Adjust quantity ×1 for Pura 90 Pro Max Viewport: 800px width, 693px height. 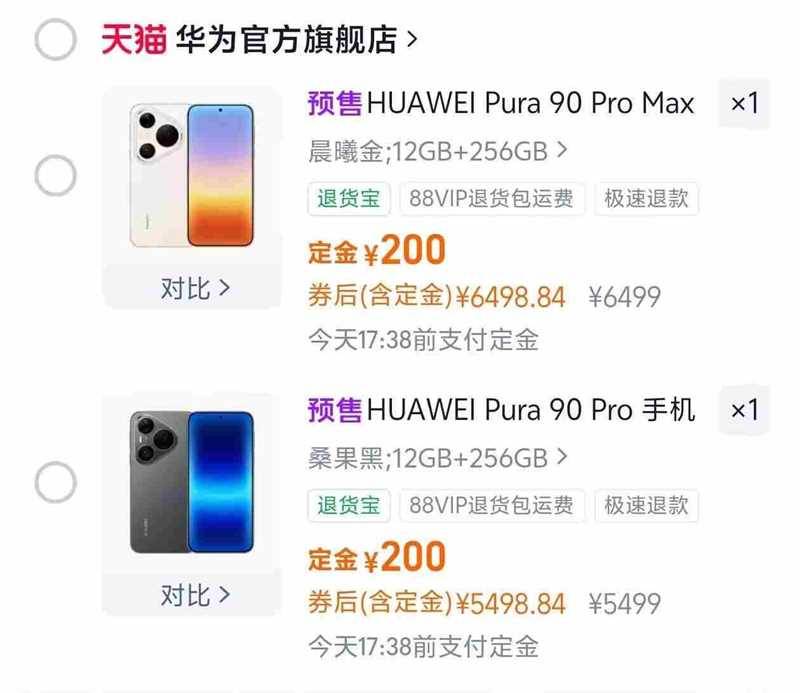[x=744, y=103]
